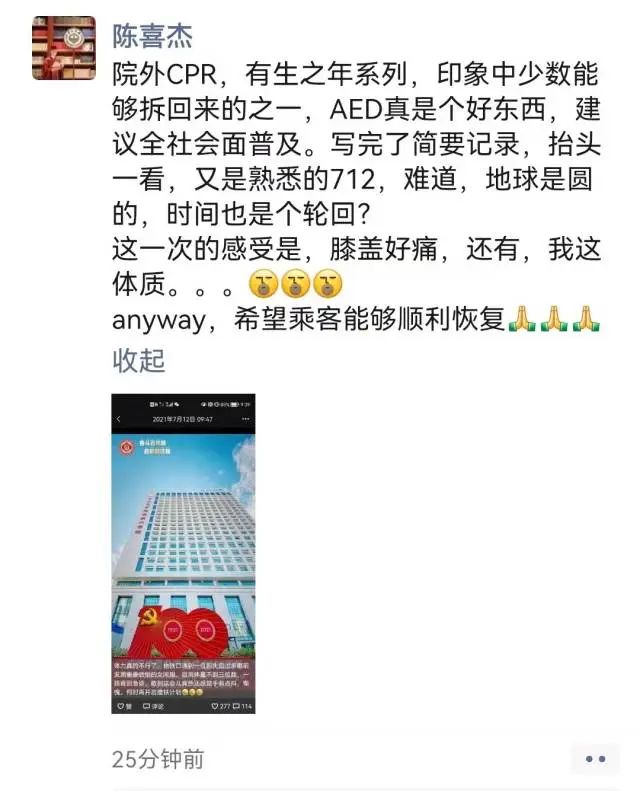Tap the name 陈喜杰
640x791 pixels.
point(152,36)
